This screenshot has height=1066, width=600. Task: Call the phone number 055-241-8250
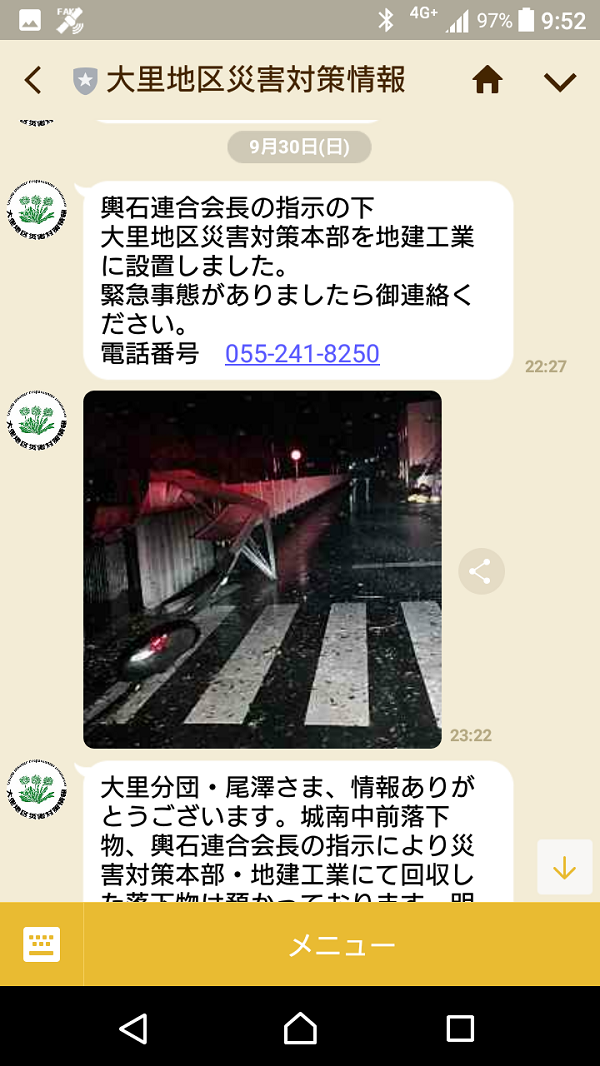pyautogui.click(x=302, y=354)
